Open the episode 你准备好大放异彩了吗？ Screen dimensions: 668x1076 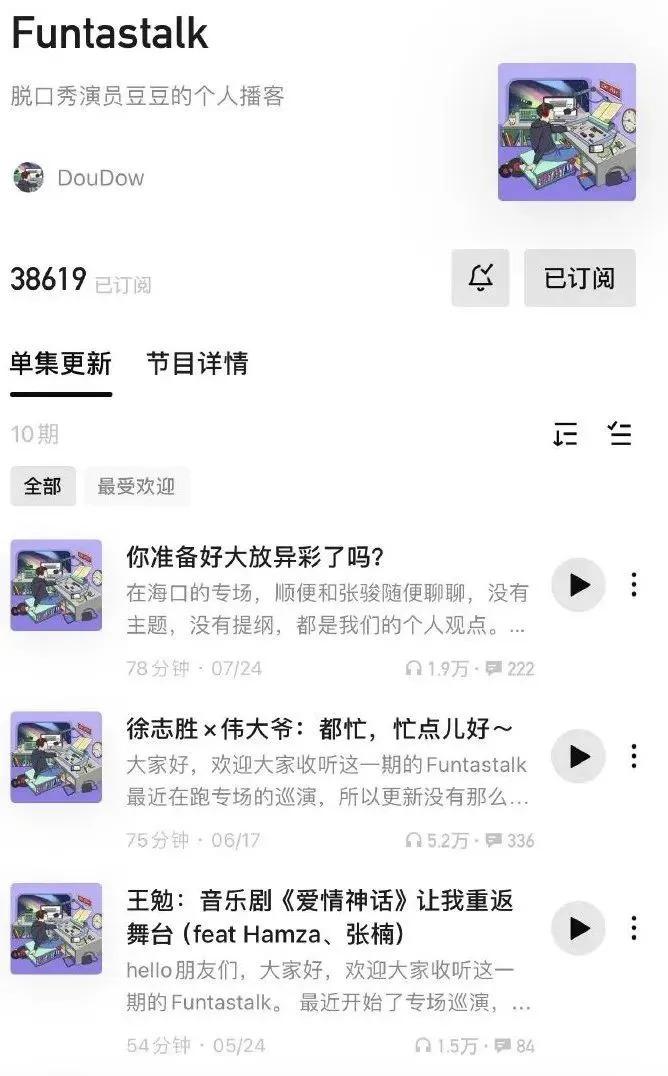[256, 556]
